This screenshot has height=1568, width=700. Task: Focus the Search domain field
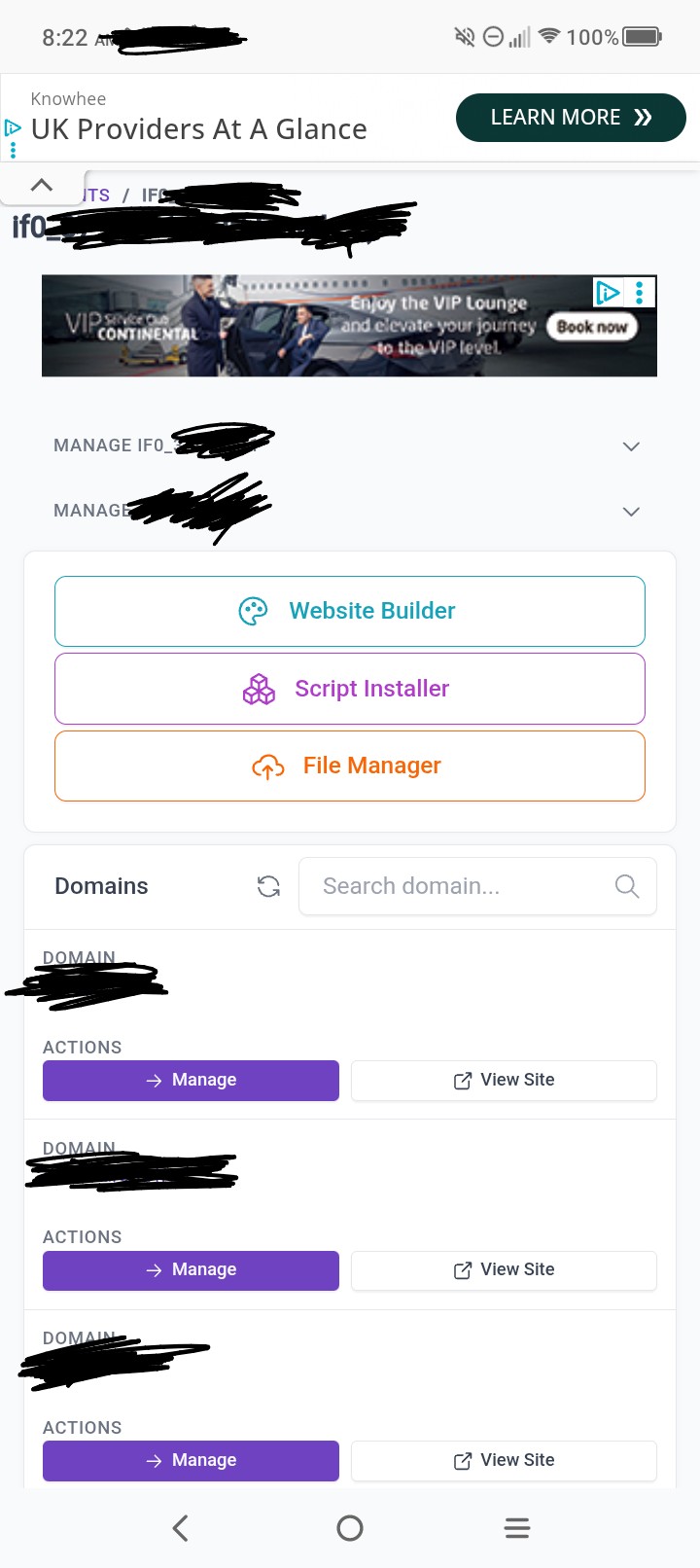click(462, 886)
